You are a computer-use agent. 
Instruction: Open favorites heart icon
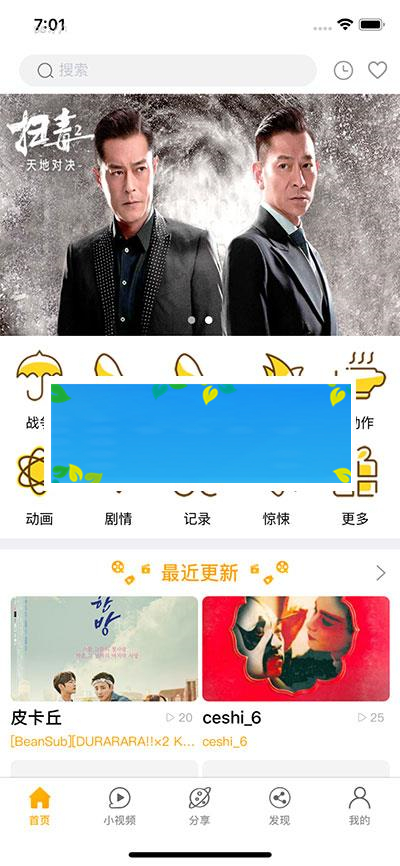377,70
